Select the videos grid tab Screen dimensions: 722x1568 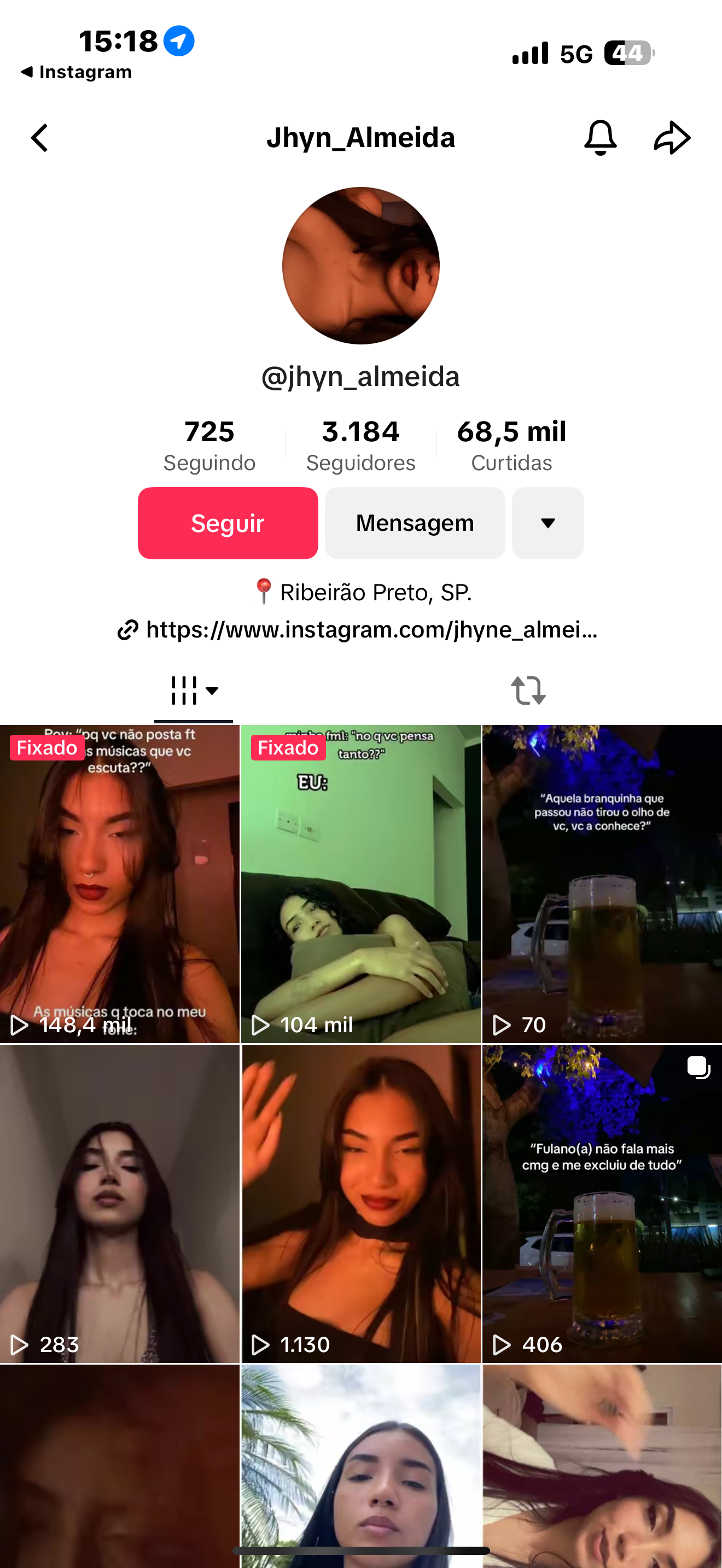point(194,691)
